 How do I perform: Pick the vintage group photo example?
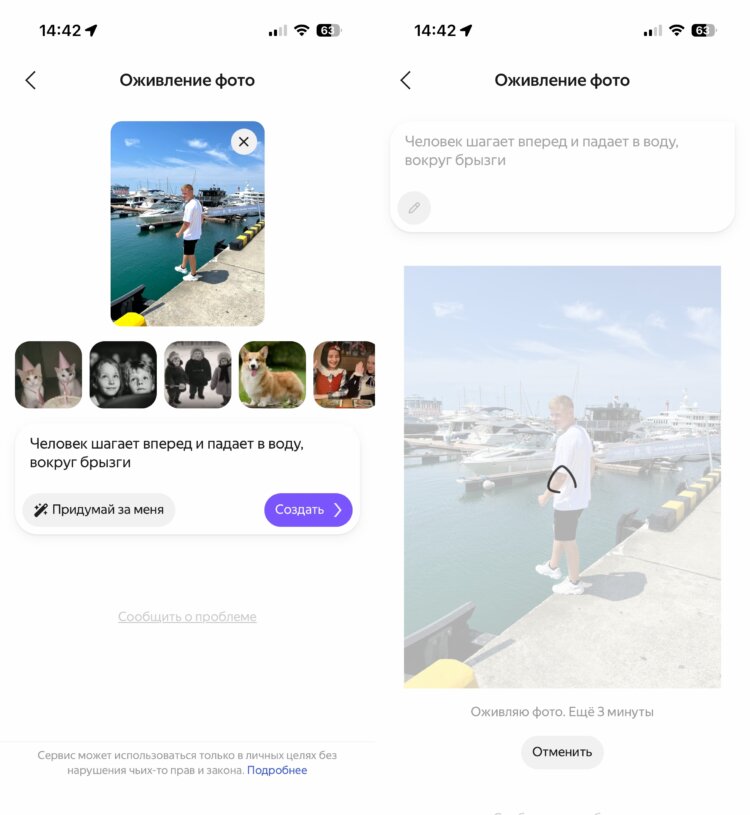point(198,375)
